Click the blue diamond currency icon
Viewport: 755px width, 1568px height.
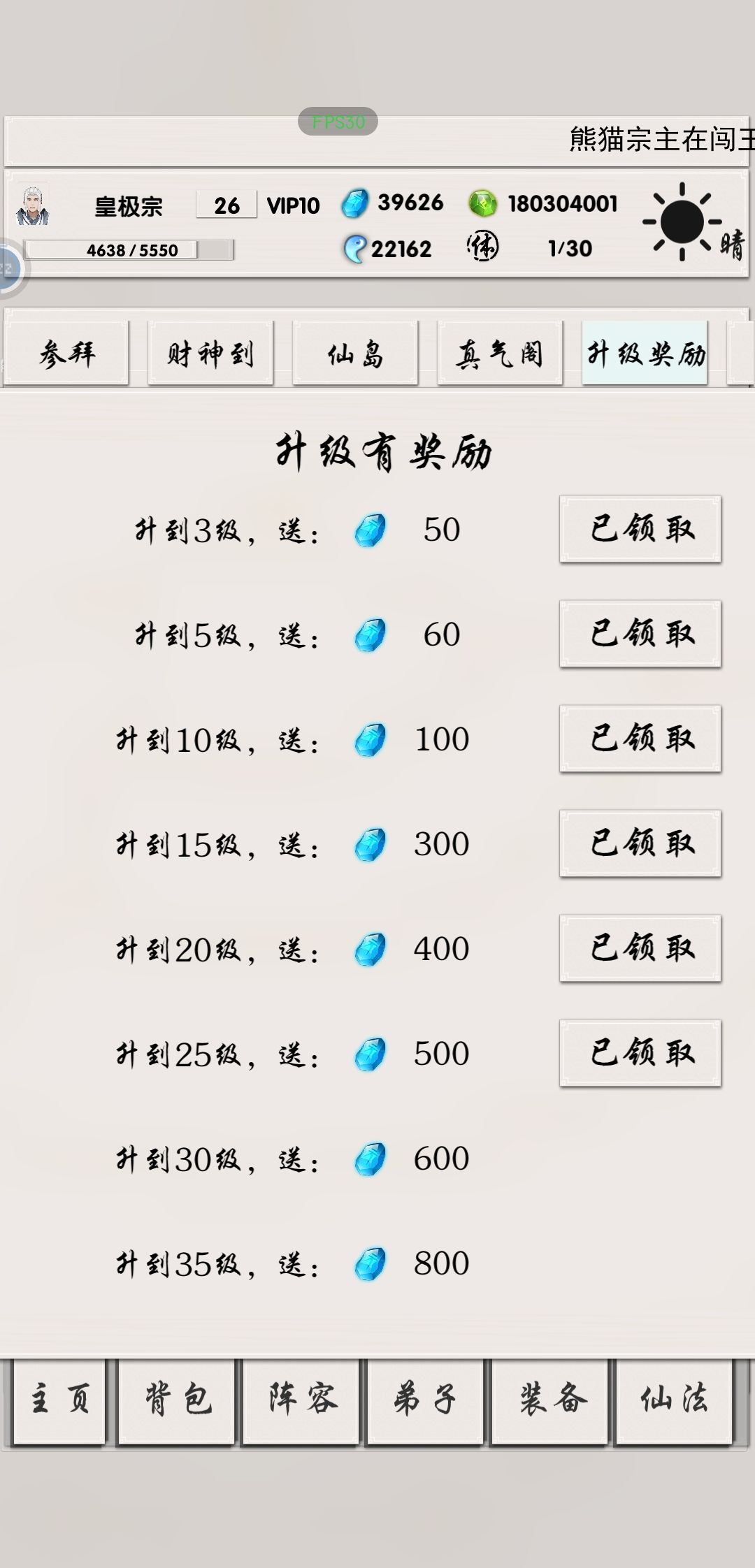coord(357,203)
